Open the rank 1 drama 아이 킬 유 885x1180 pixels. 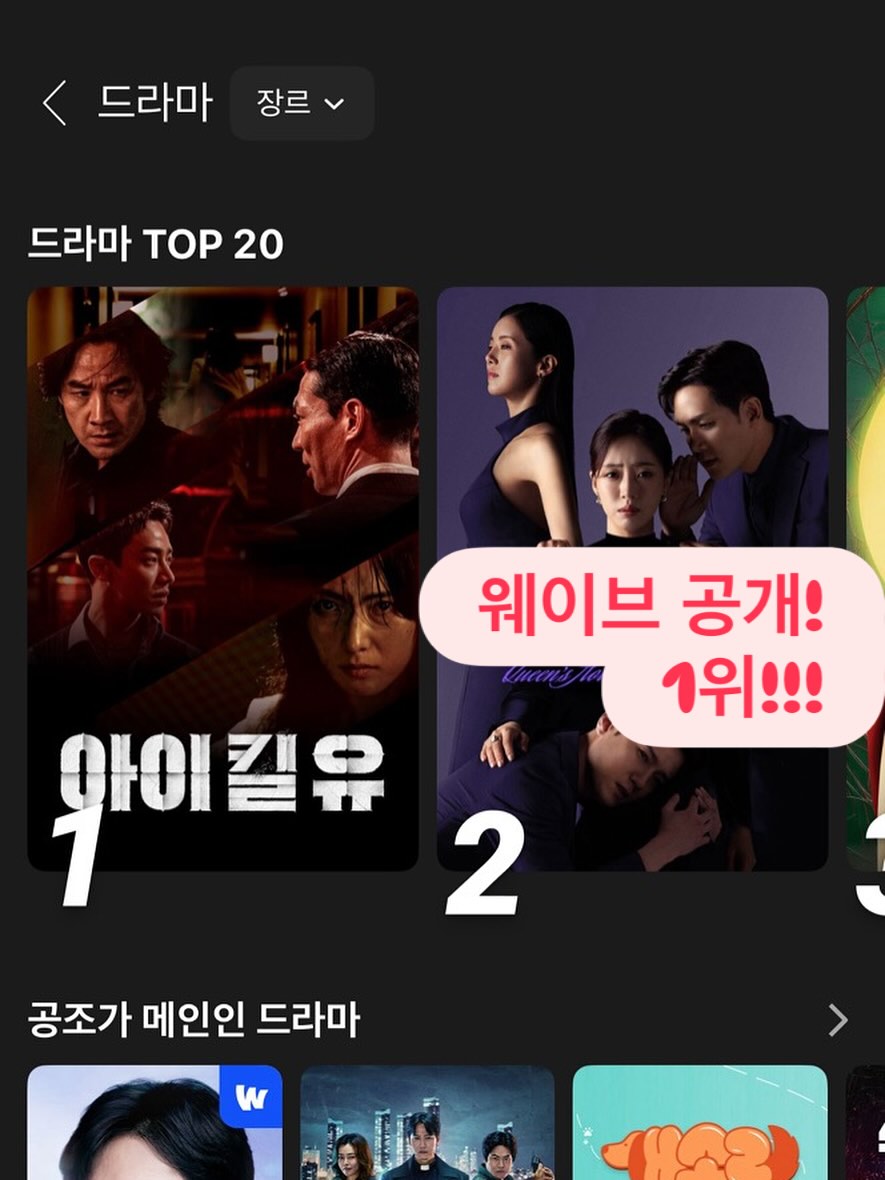pos(222,578)
